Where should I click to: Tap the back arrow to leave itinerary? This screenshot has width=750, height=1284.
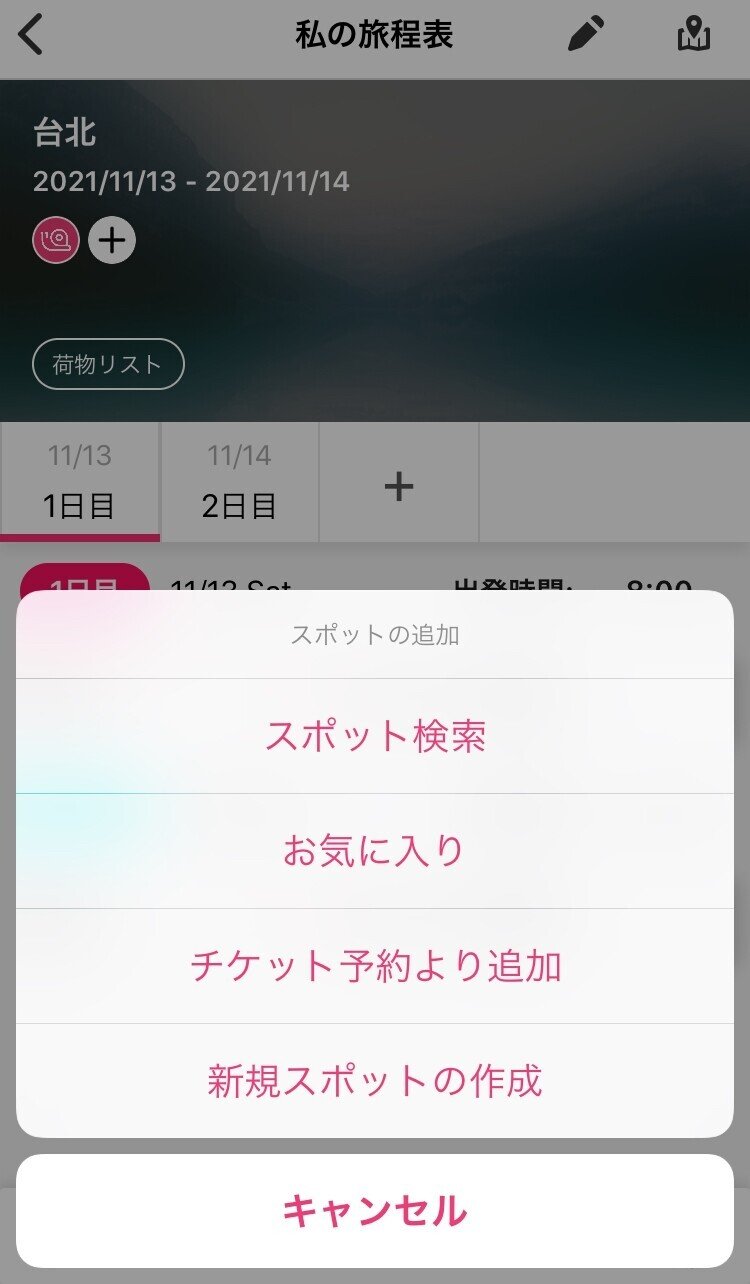point(29,33)
